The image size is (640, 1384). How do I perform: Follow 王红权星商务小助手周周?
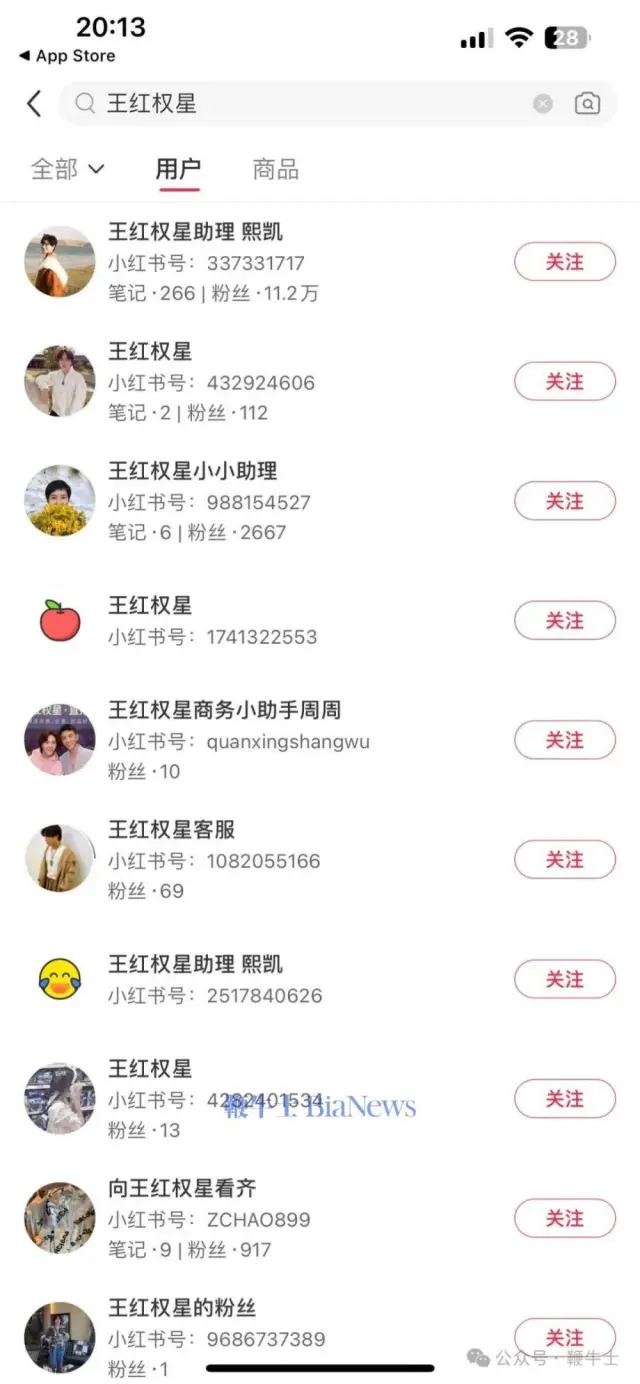coord(564,740)
